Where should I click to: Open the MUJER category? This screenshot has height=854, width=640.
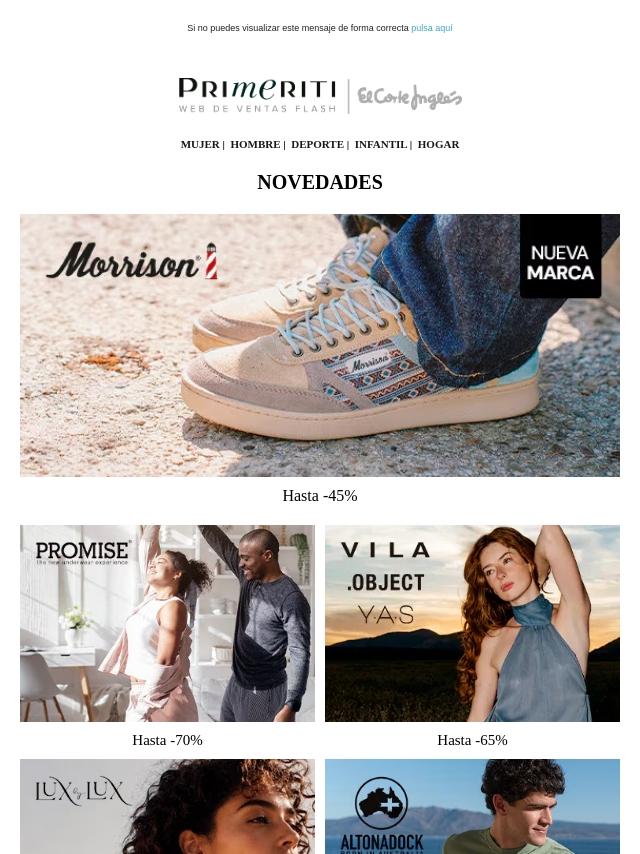tap(200, 144)
